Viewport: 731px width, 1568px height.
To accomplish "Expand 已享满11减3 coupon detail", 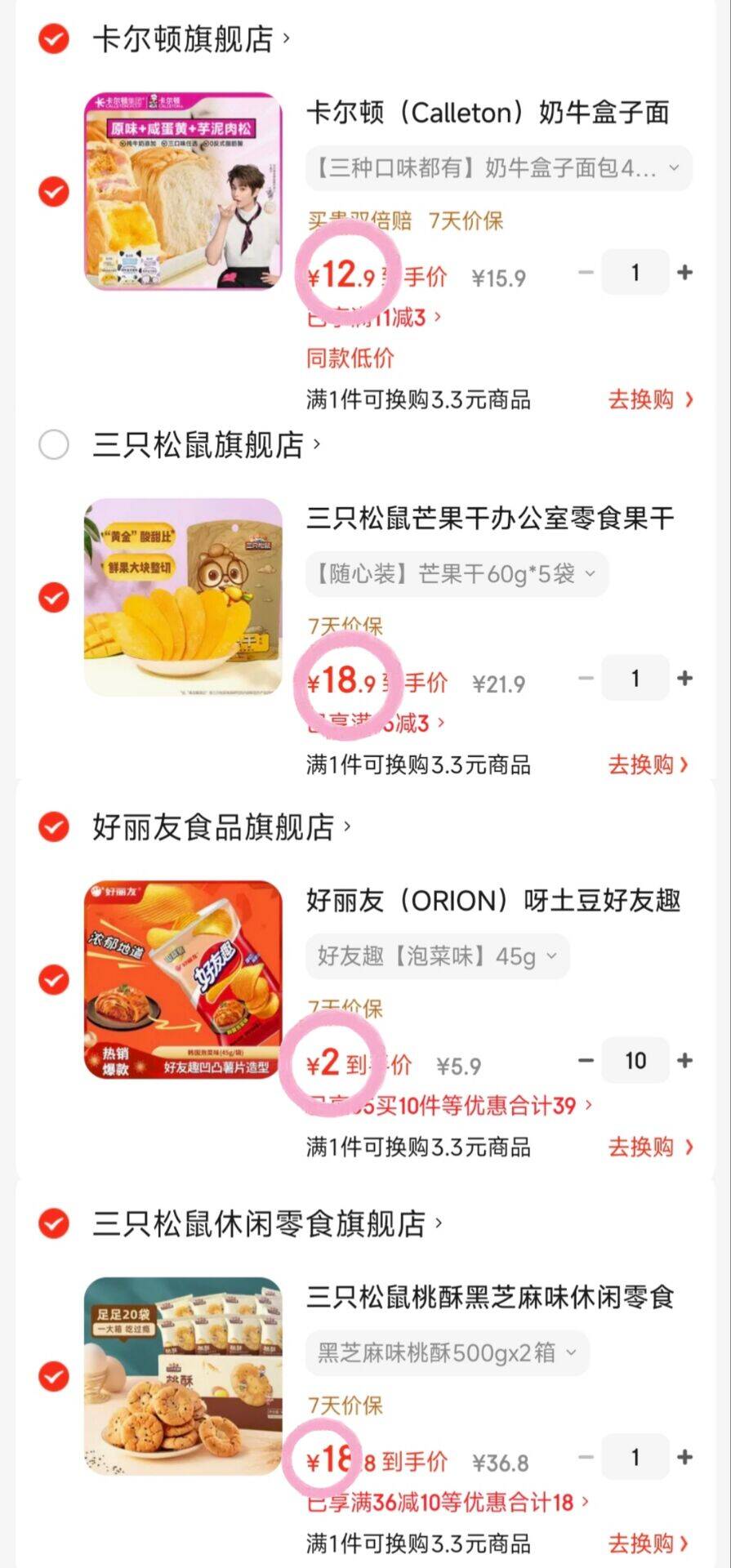I will [368, 317].
